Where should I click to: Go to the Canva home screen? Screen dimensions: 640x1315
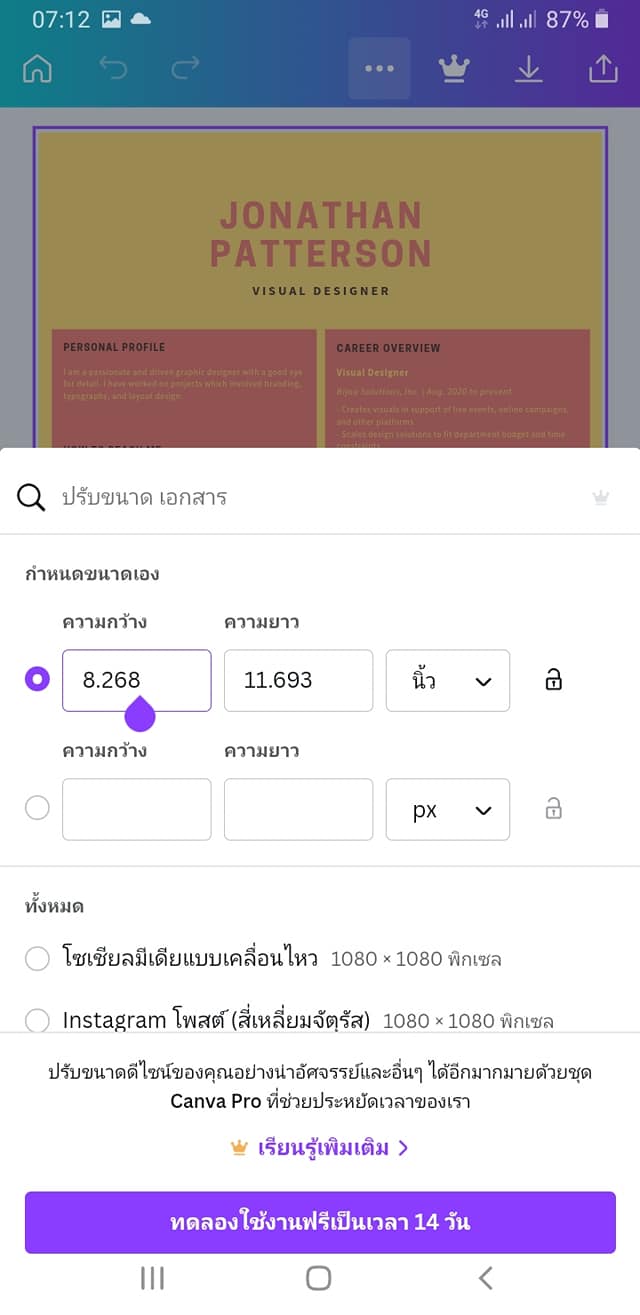click(37, 69)
